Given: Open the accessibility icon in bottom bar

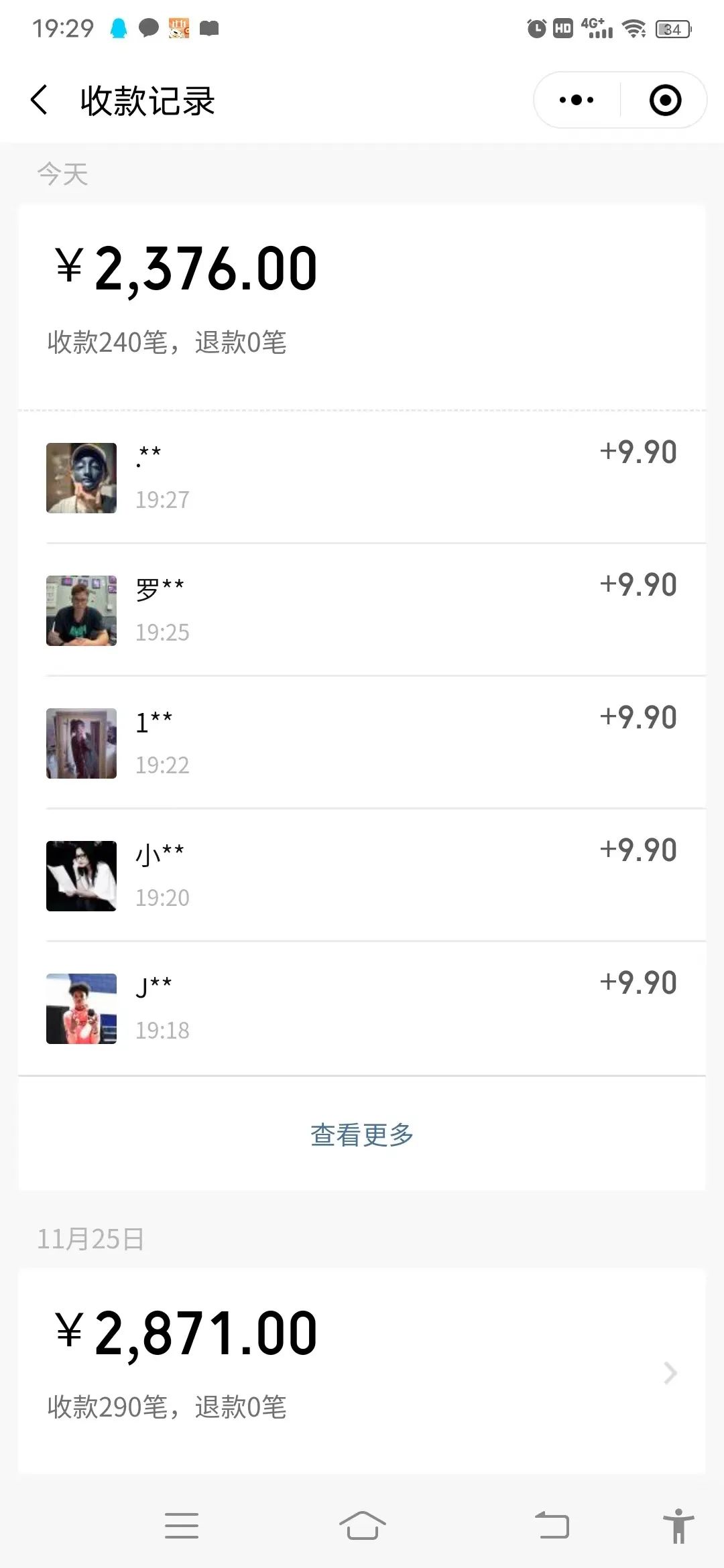Looking at the screenshot, I should click(677, 1525).
